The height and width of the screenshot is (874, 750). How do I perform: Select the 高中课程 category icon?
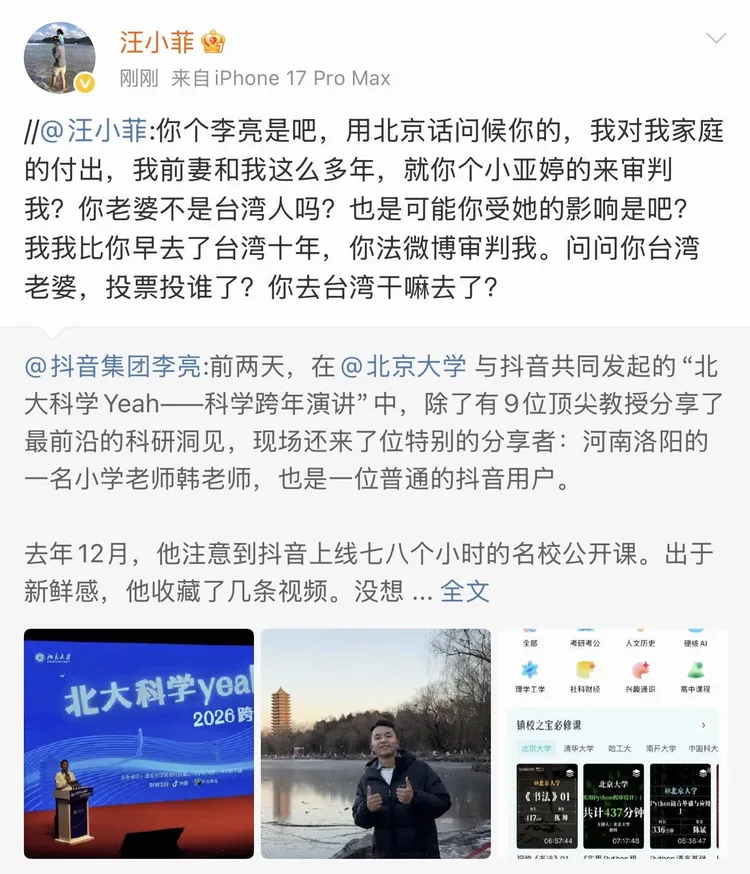[x=697, y=670]
